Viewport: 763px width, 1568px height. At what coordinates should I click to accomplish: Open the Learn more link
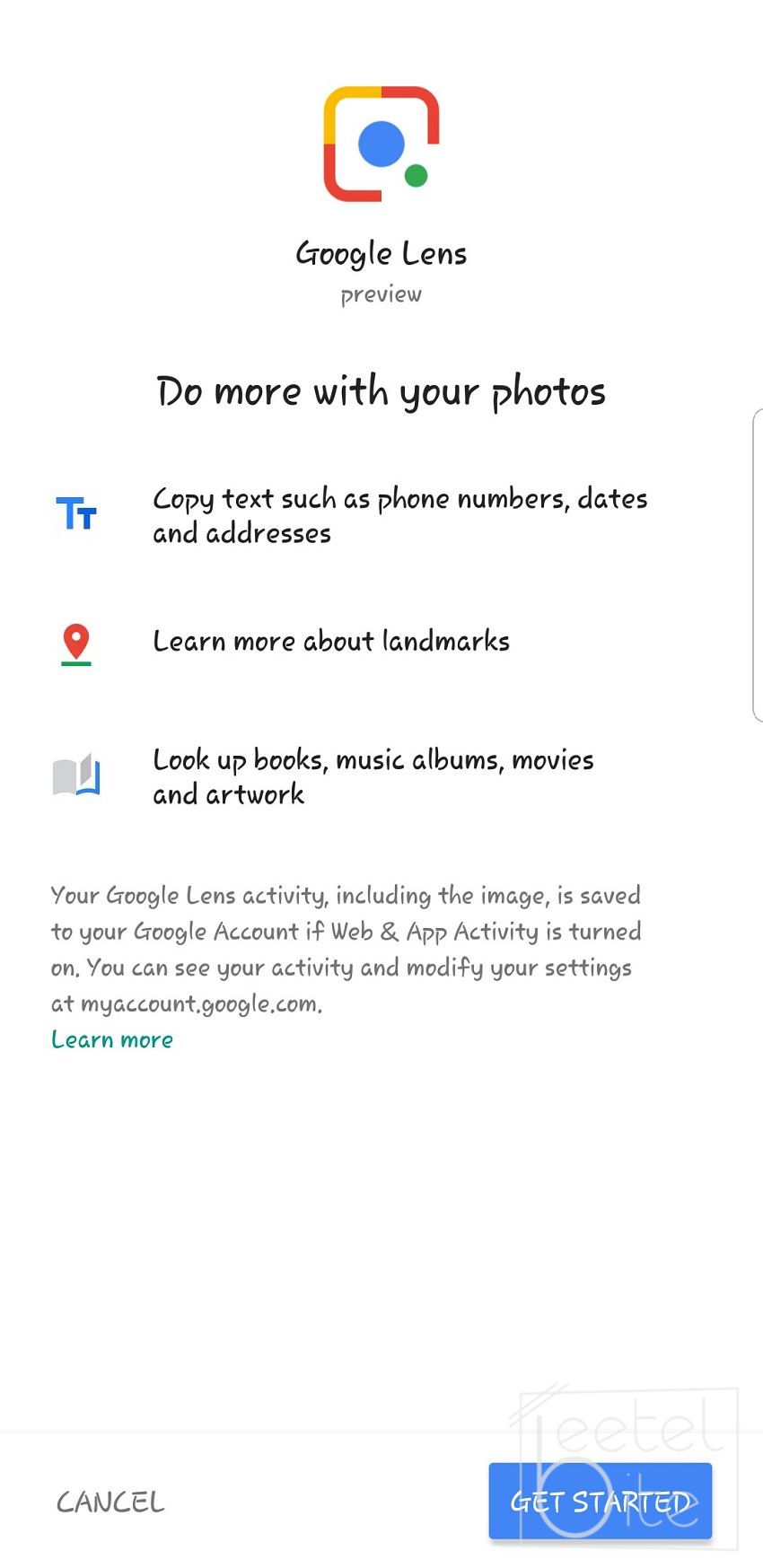coord(112,1039)
